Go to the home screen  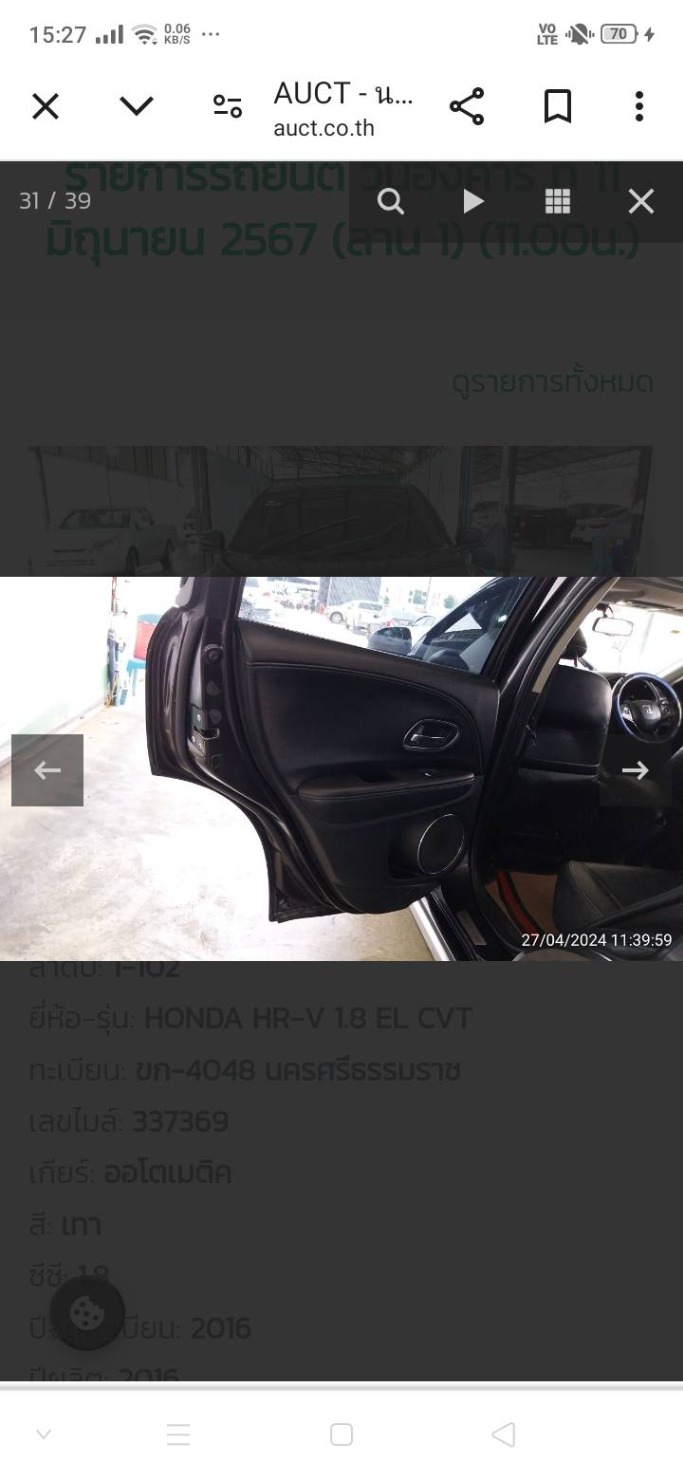coord(341,1435)
